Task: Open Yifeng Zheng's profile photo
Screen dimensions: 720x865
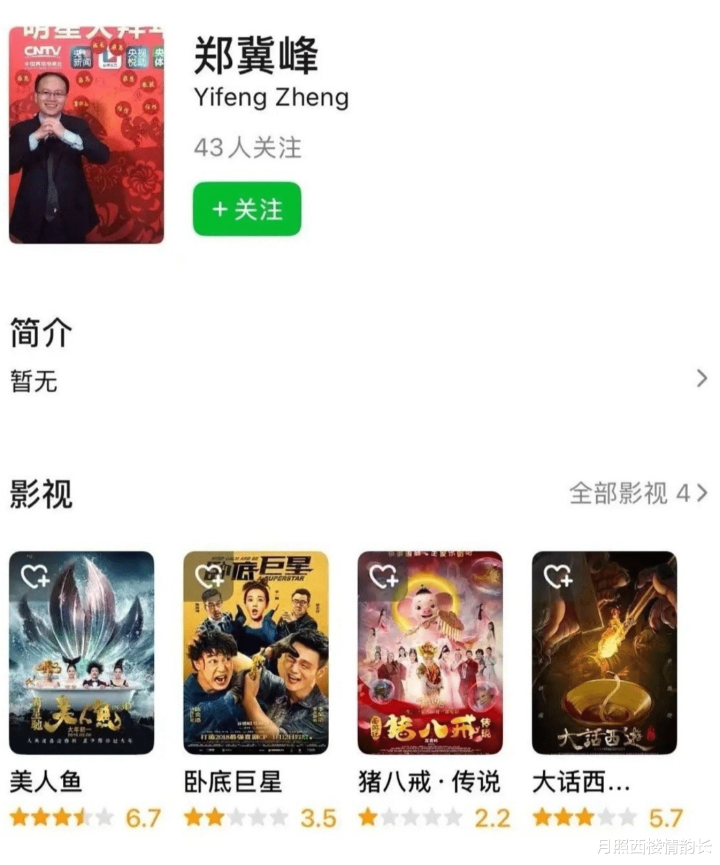Action: [86, 135]
